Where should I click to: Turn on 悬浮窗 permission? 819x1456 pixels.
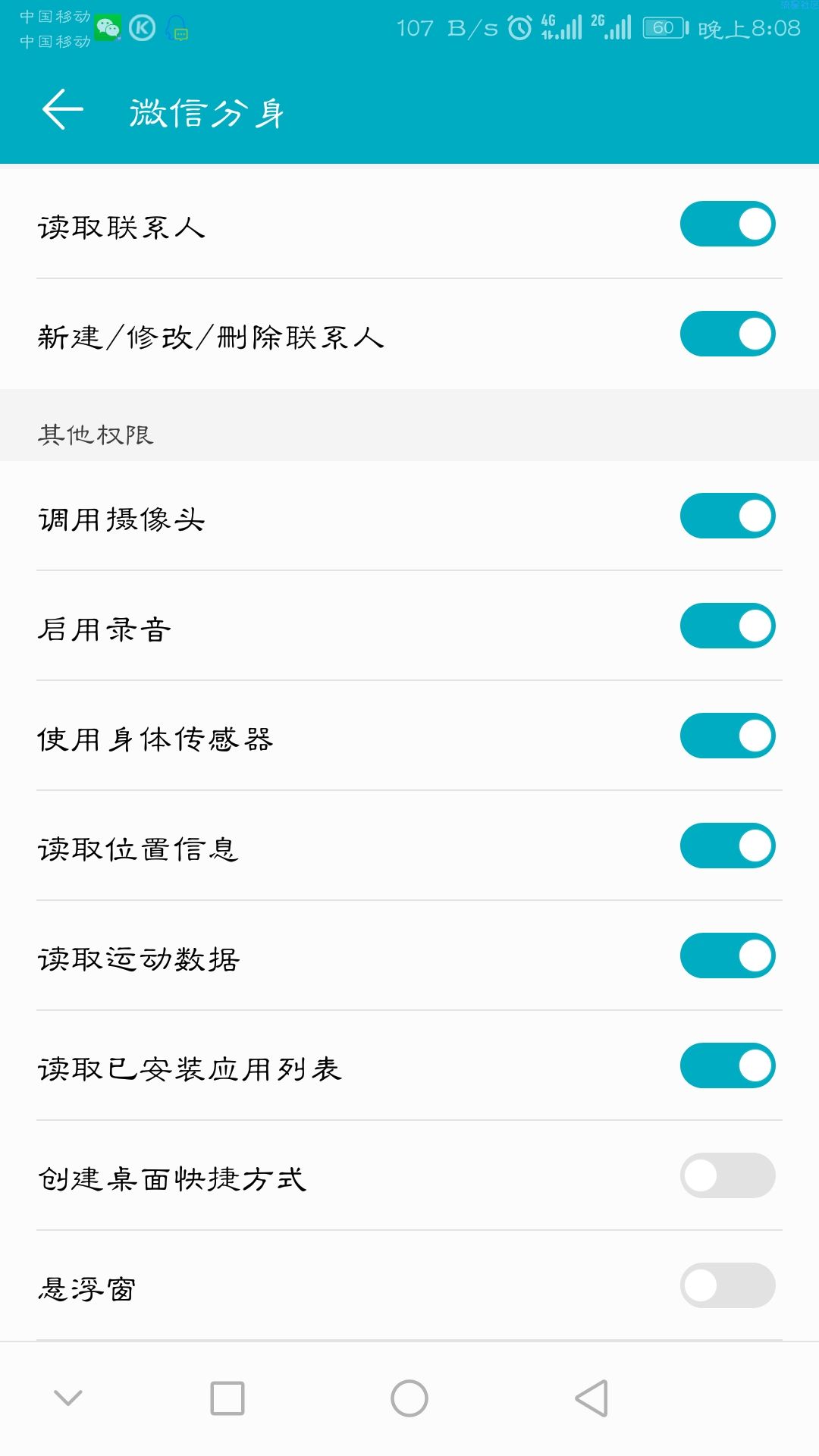[x=727, y=1285]
